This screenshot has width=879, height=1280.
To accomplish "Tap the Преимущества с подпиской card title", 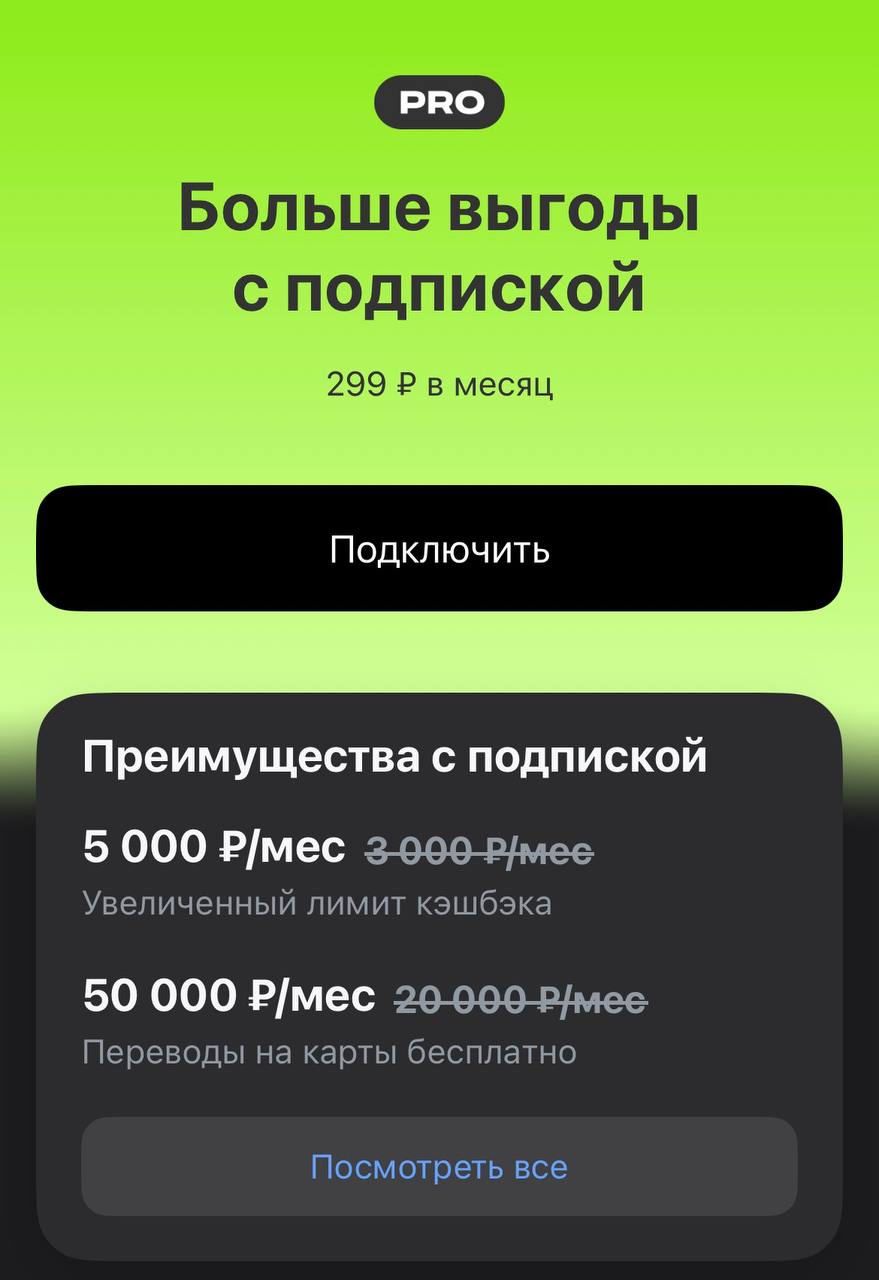I will 396,757.
